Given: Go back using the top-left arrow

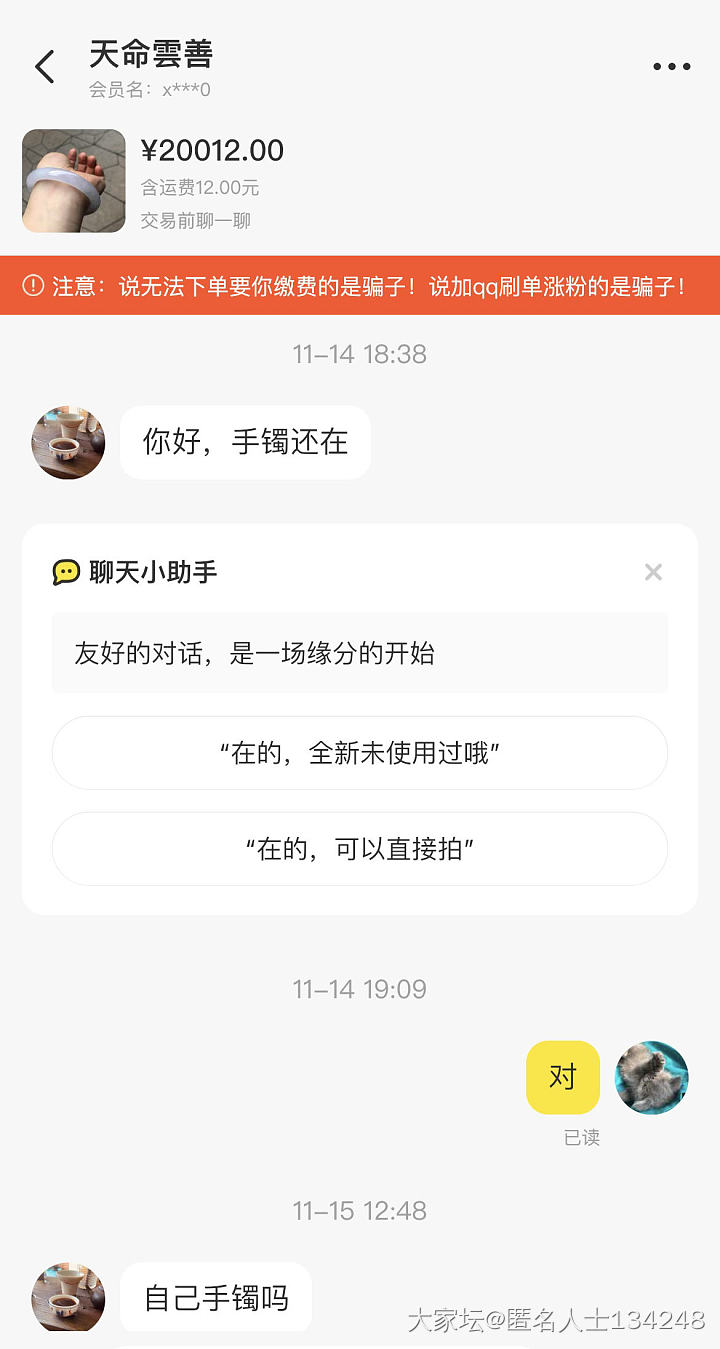Looking at the screenshot, I should coord(44,67).
